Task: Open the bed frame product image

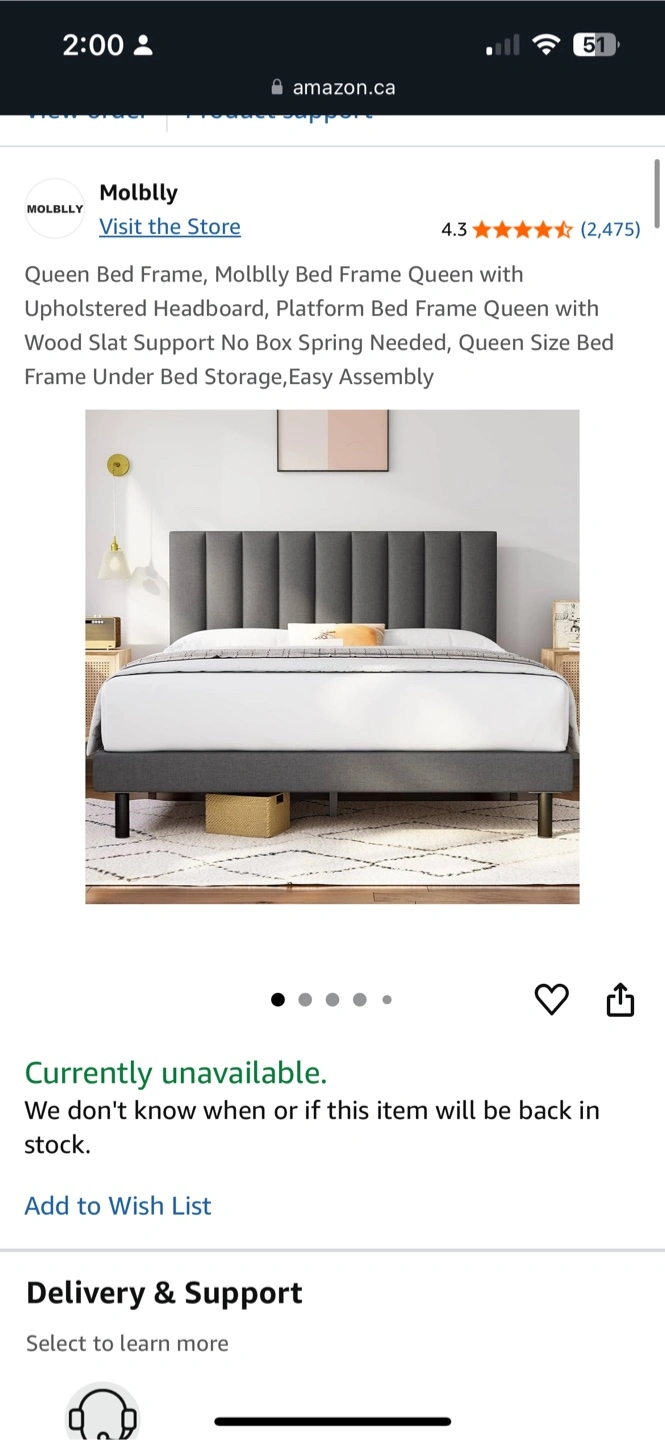Action: point(332,656)
